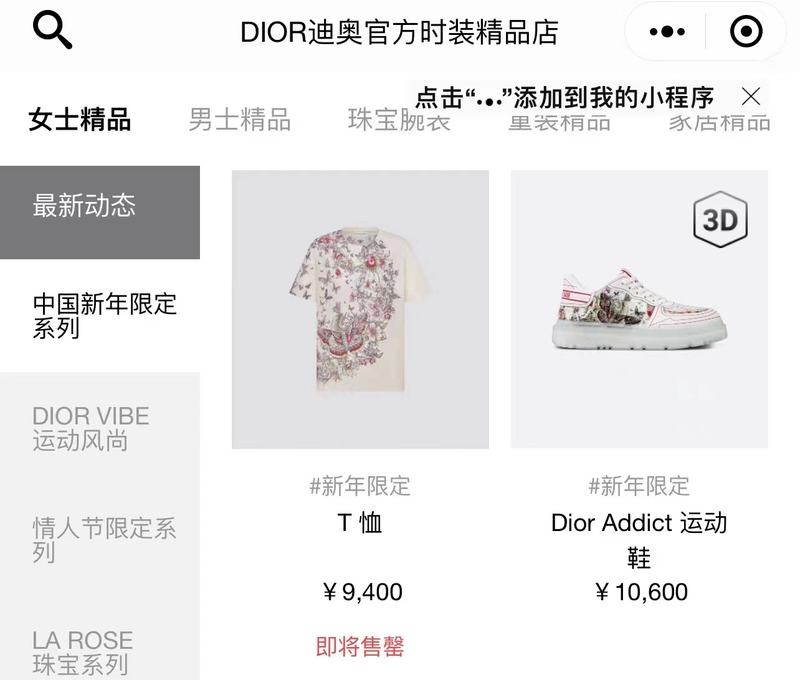The image size is (800, 680).
Task: Open the T 恤 product card
Action: pos(360,309)
